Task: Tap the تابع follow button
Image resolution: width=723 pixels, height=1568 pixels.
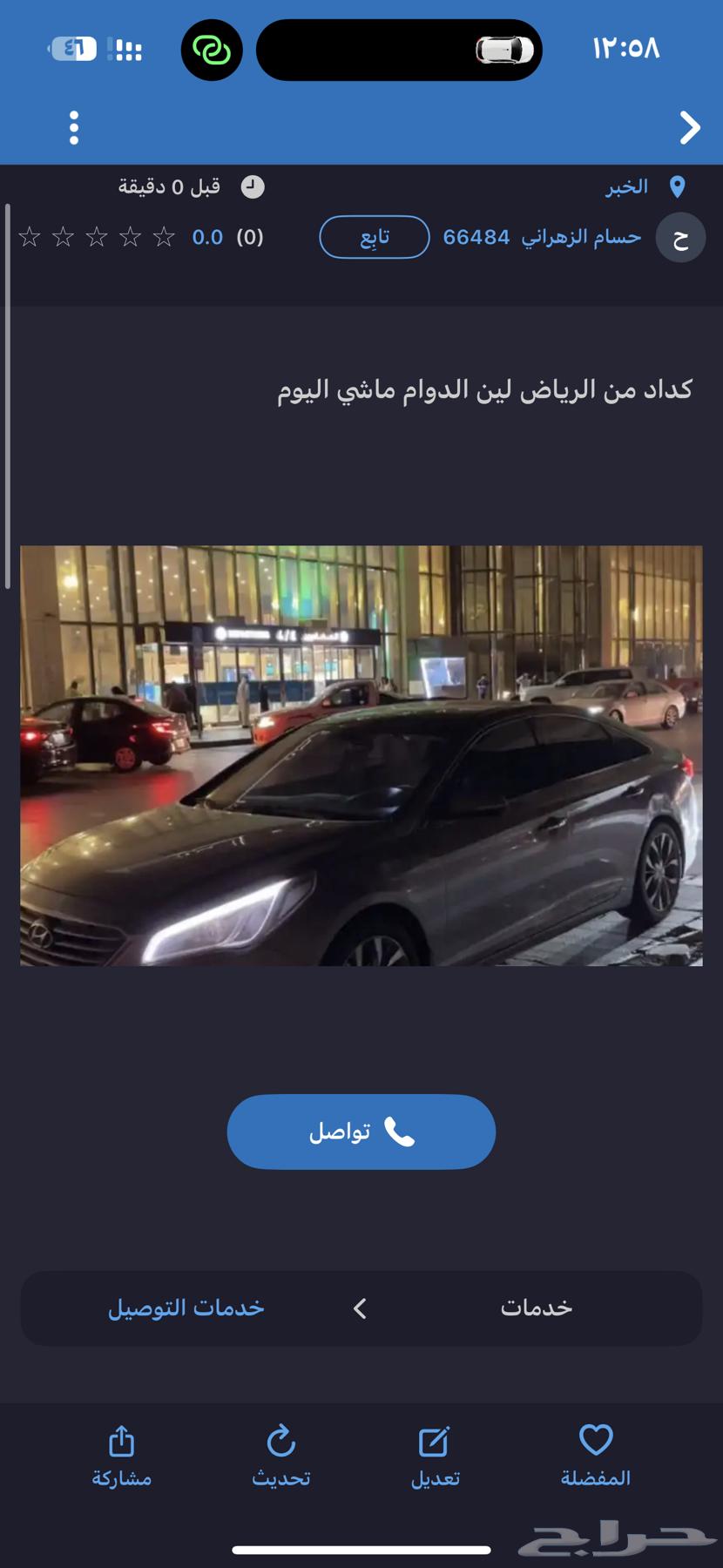Action: click(x=374, y=236)
